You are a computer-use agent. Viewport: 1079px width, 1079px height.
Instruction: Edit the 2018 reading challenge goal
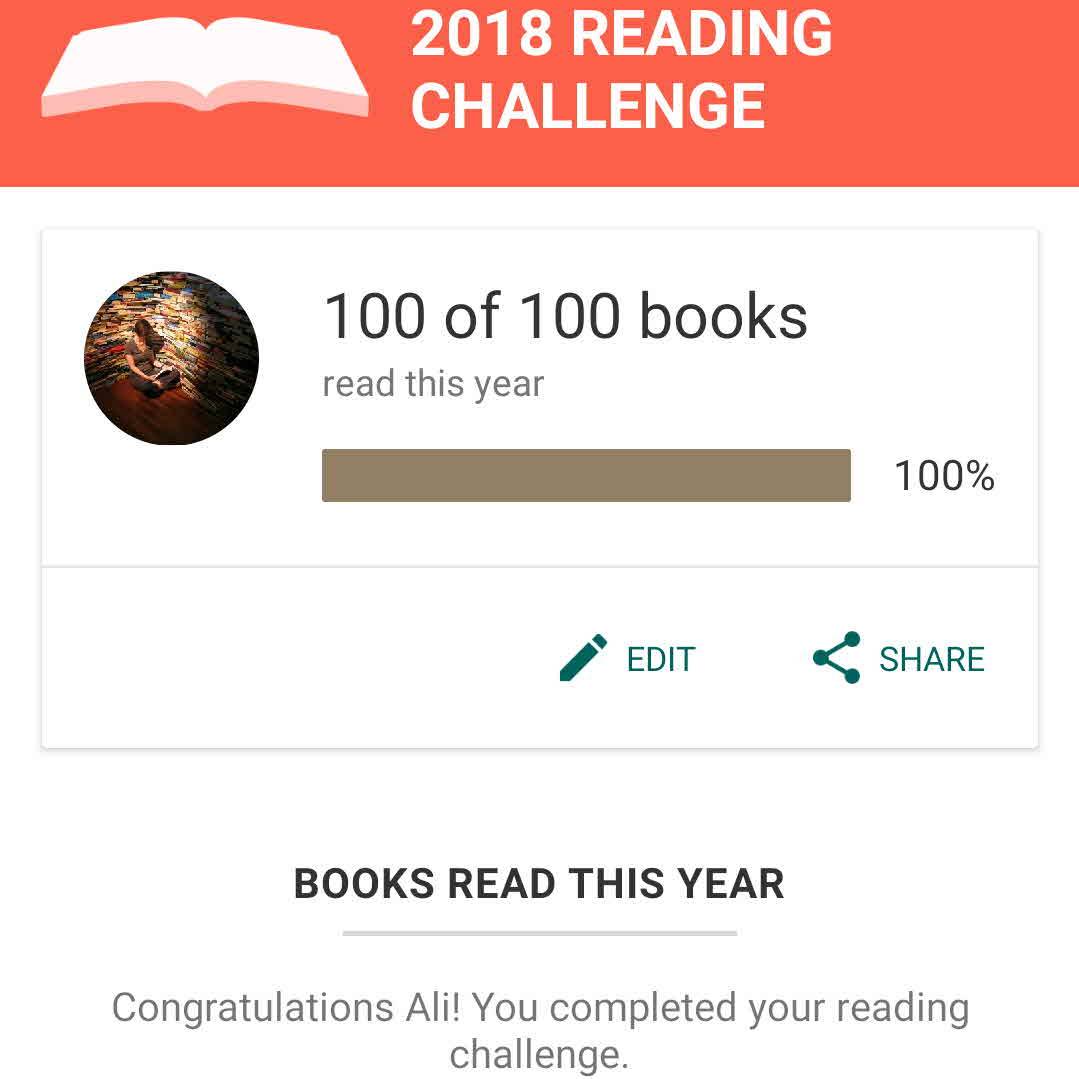pos(628,659)
